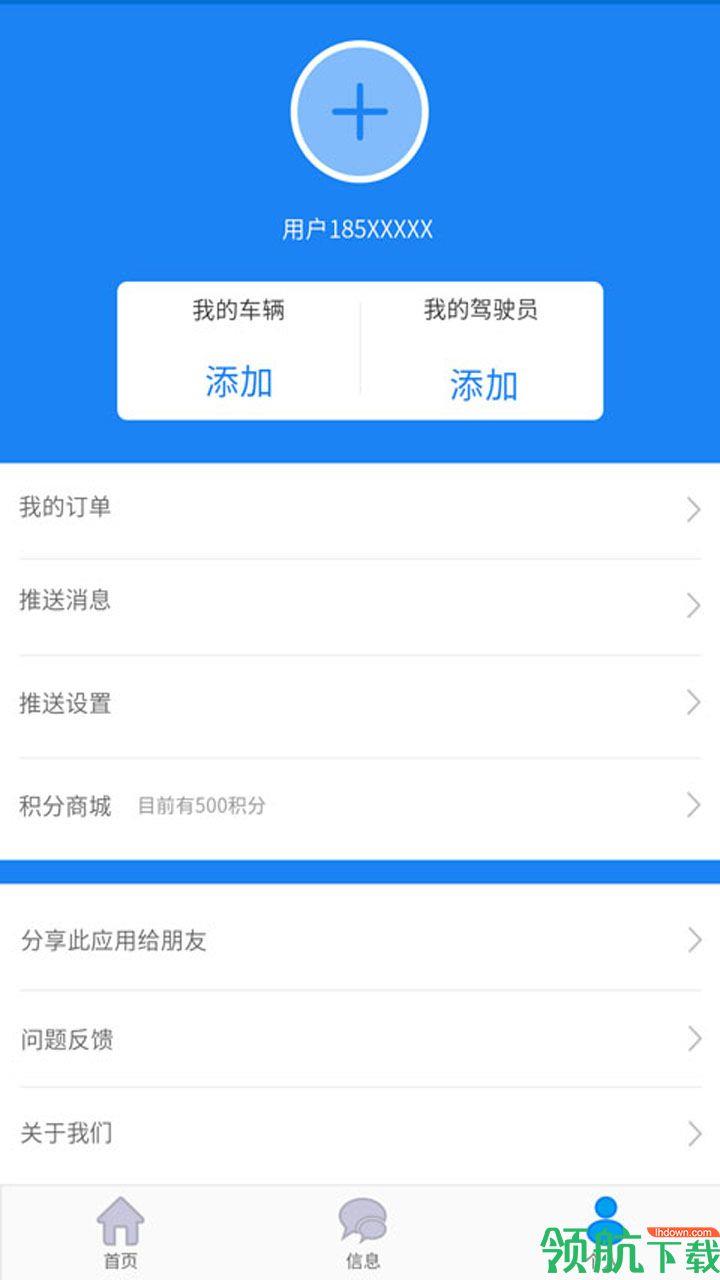The image size is (720, 1280).
Task: Open 推送消息 row
Action: [360, 603]
